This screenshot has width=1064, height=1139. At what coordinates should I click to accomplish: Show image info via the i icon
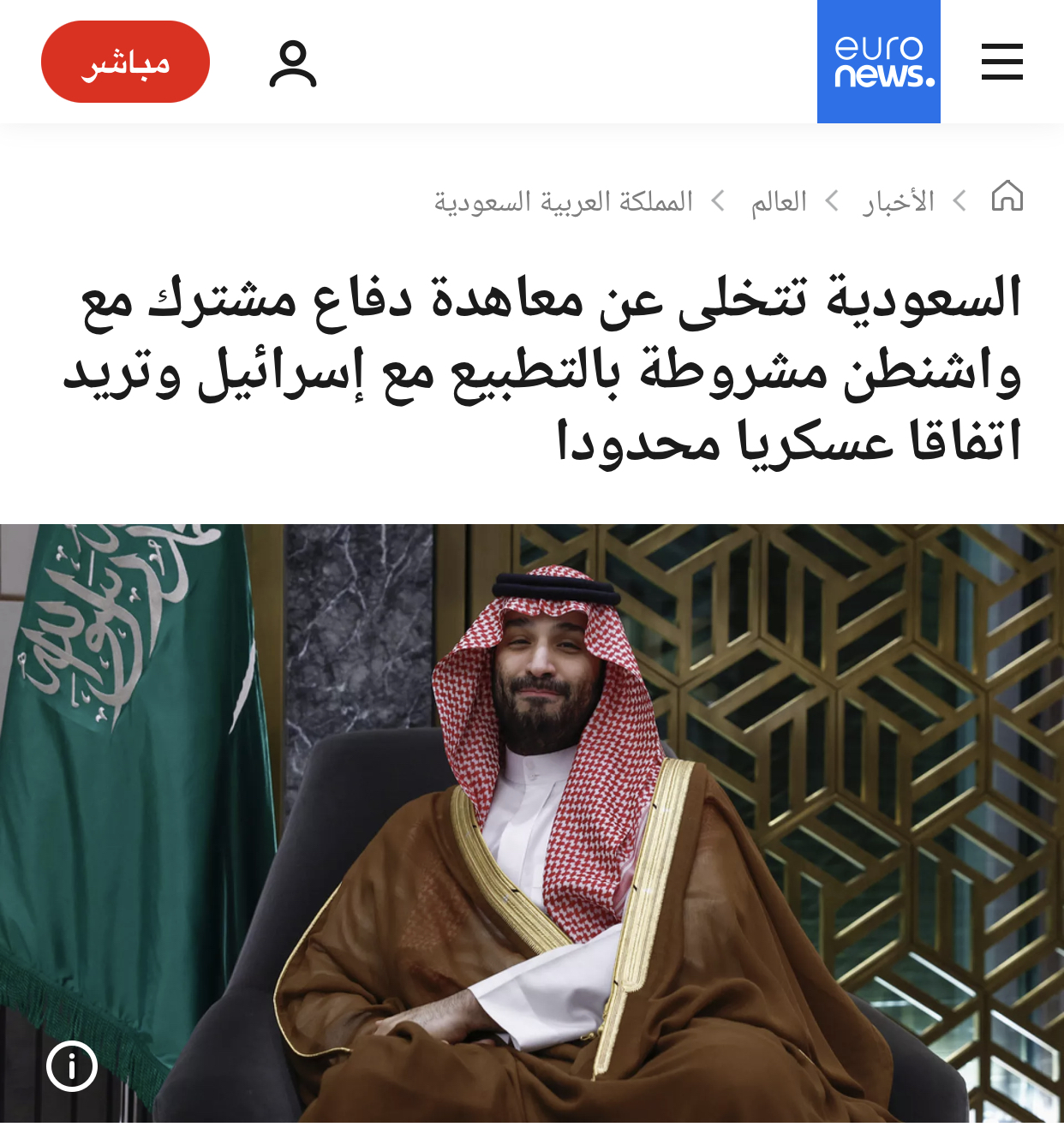pyautogui.click(x=72, y=1066)
